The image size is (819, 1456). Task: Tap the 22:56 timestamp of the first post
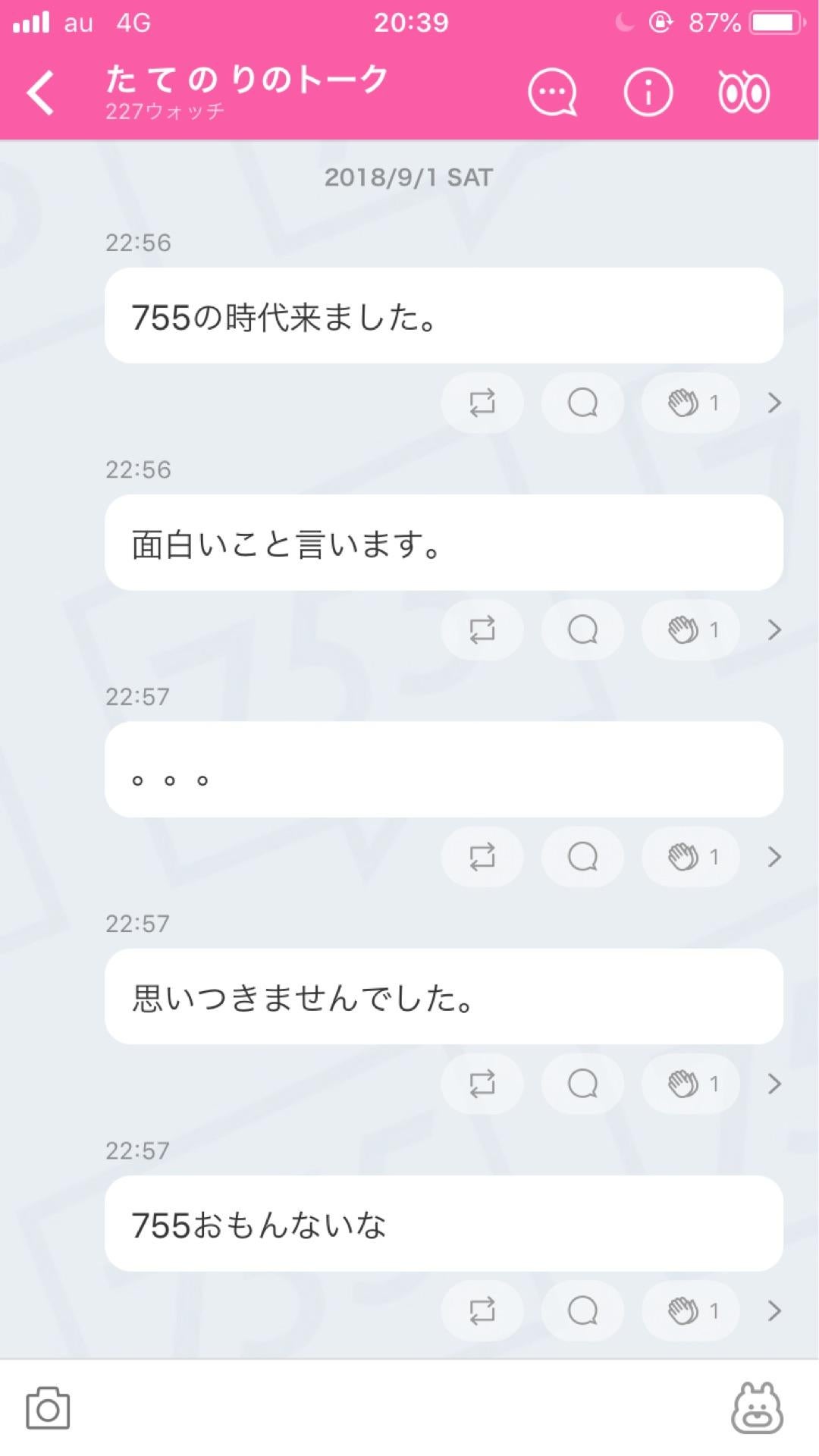pyautogui.click(x=138, y=243)
